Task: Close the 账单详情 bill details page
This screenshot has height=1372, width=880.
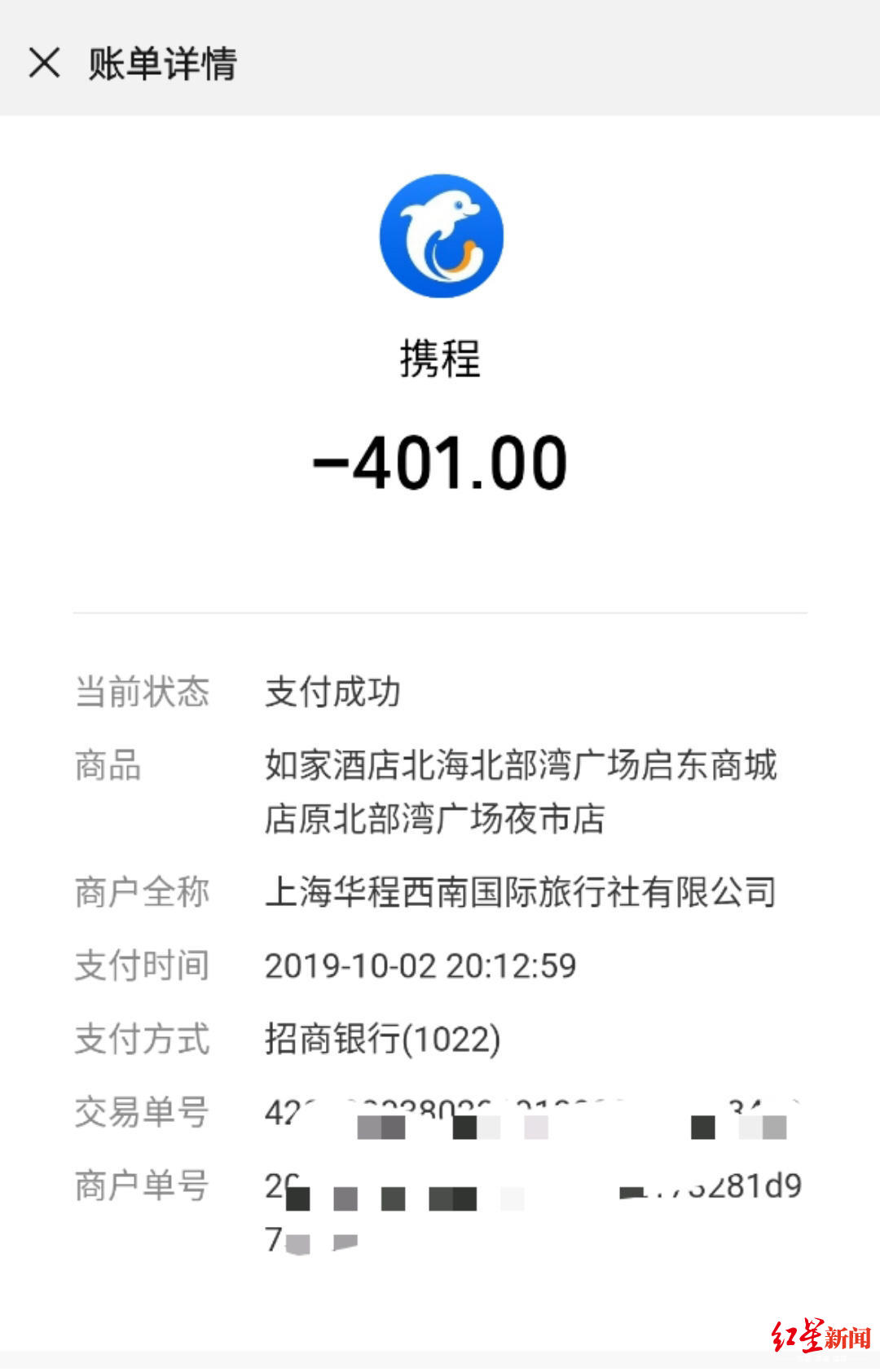Action: click(x=44, y=63)
